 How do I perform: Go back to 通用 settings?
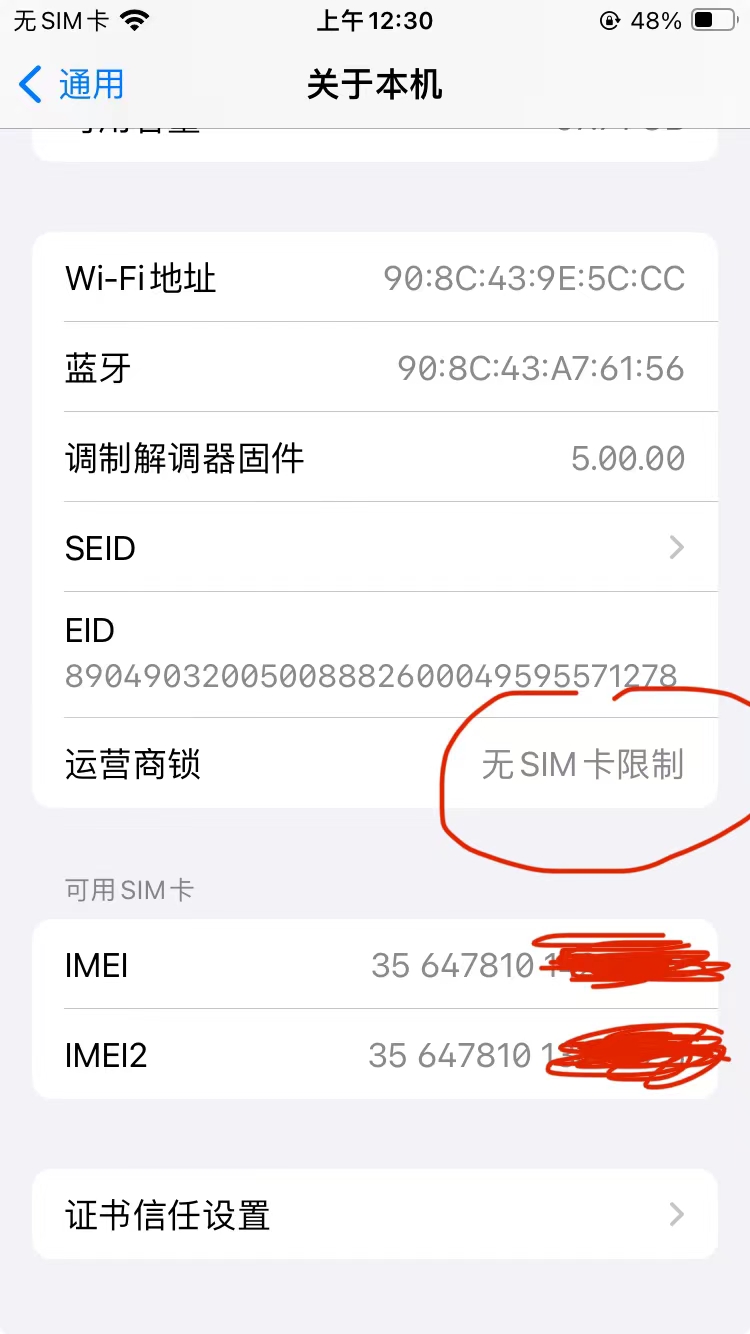(x=71, y=85)
